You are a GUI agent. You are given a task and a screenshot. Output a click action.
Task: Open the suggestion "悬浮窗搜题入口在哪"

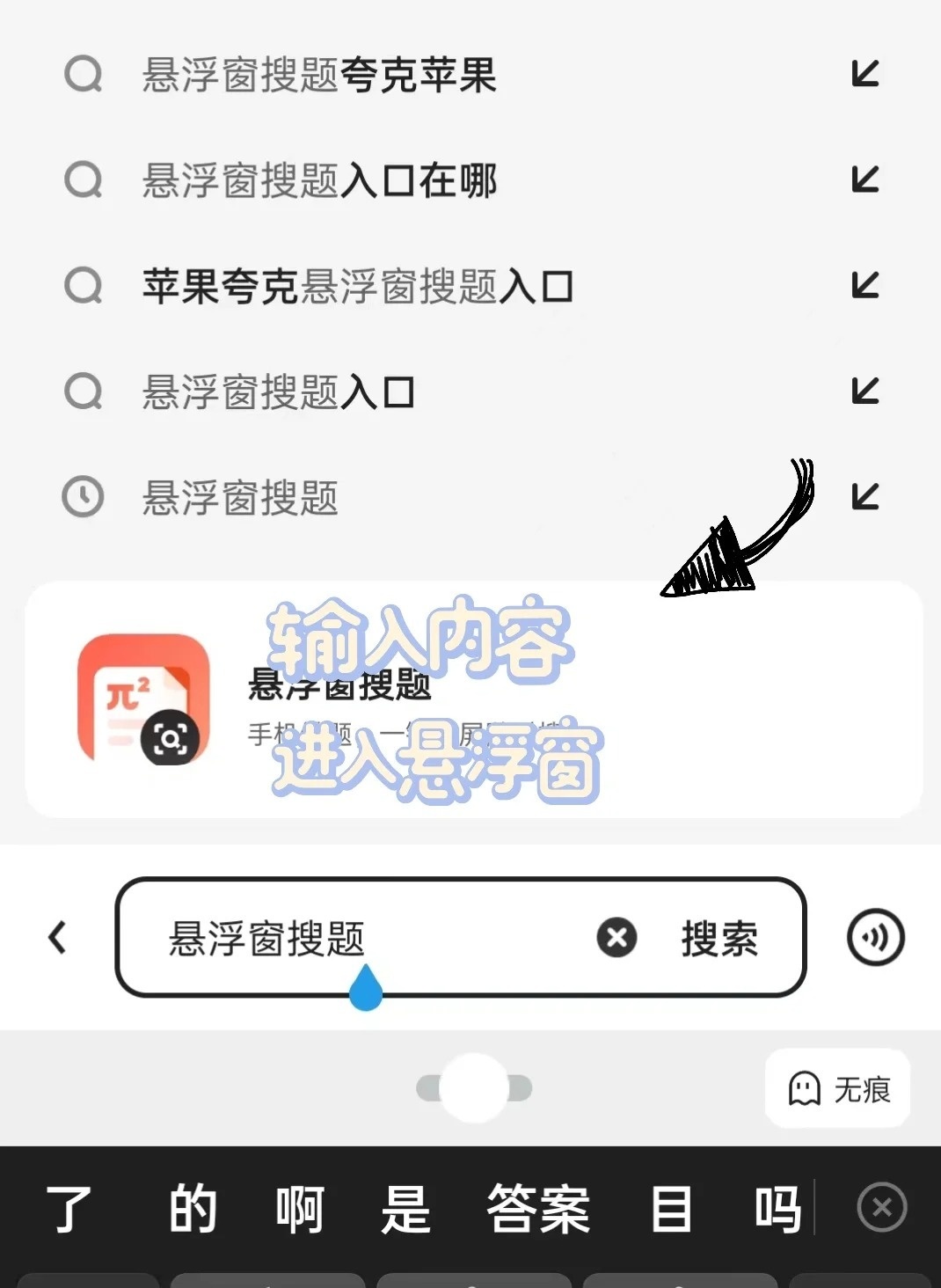tap(319, 180)
